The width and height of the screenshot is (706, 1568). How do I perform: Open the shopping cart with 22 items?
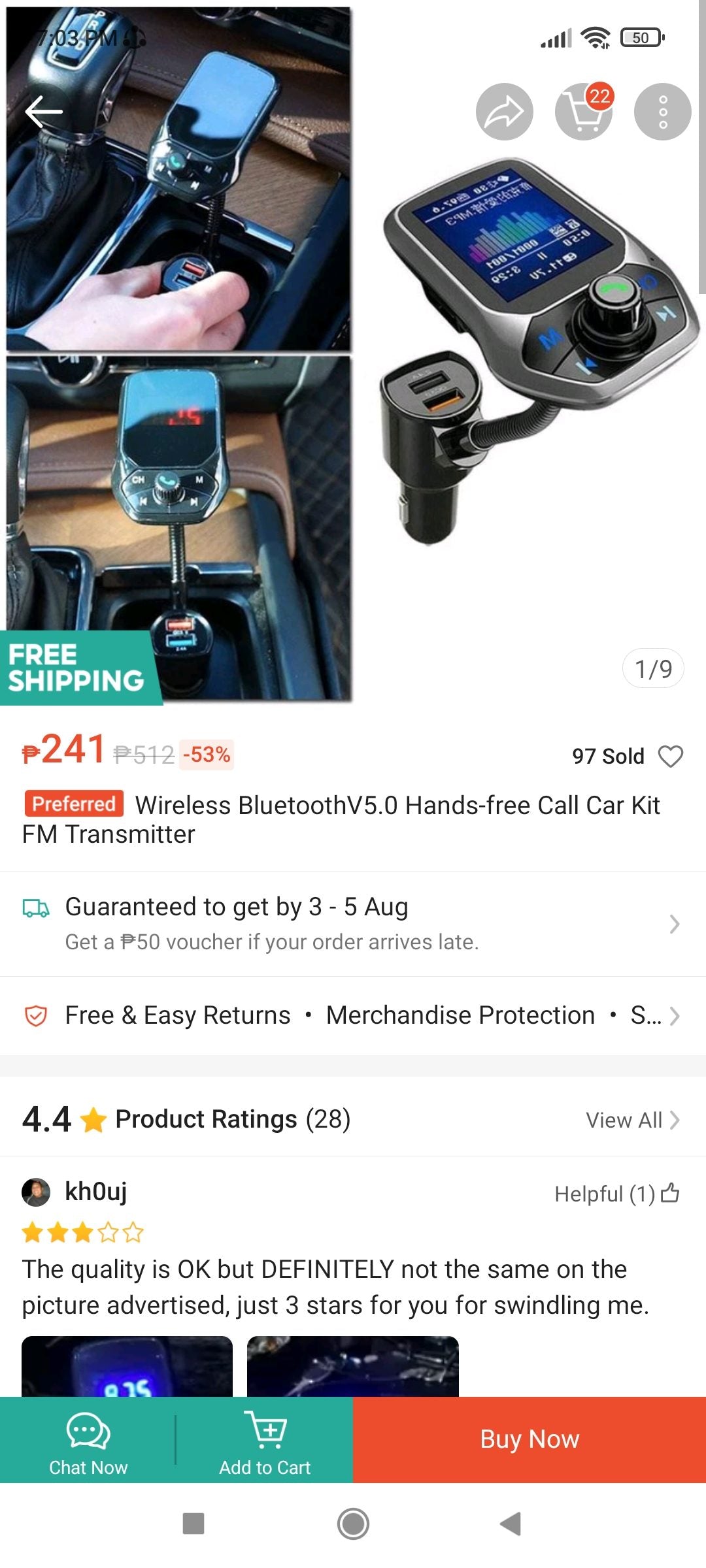[583, 112]
